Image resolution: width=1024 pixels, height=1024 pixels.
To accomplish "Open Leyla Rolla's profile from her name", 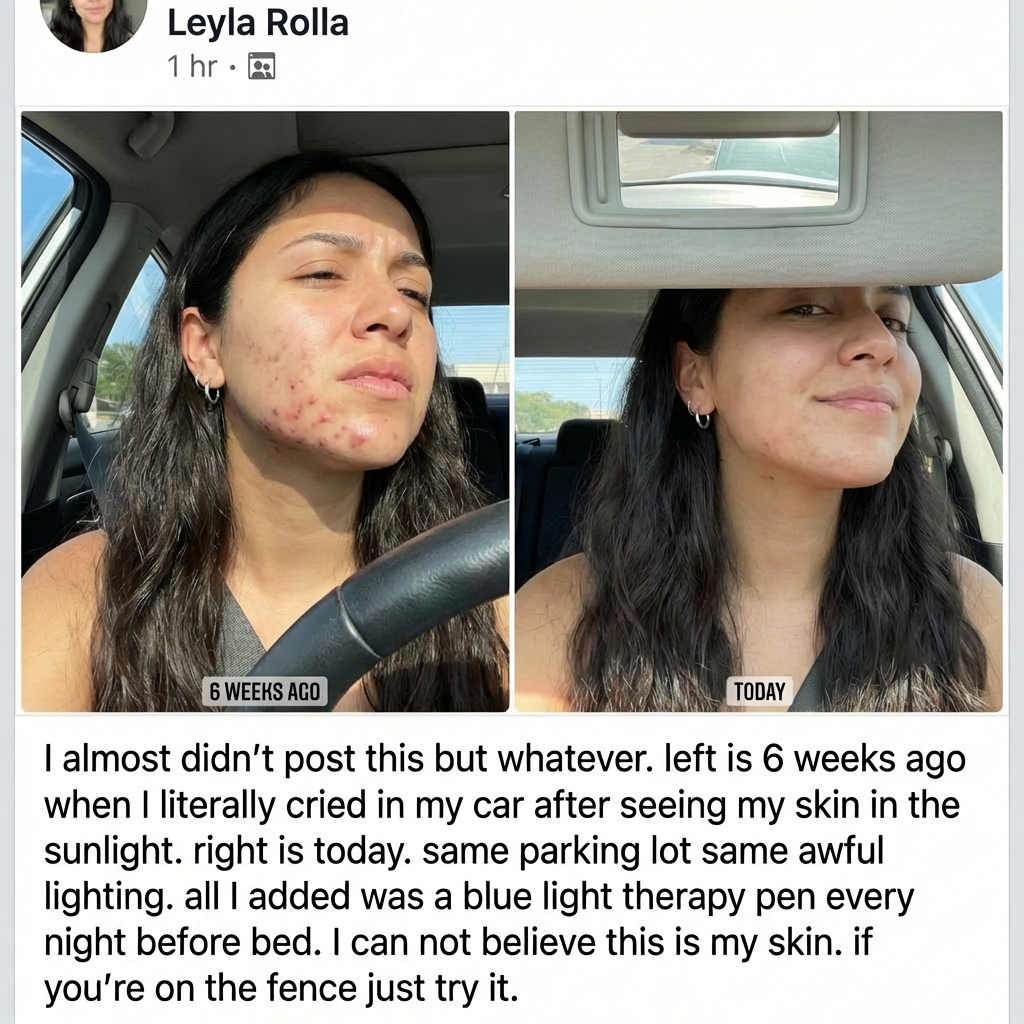I will (x=258, y=22).
